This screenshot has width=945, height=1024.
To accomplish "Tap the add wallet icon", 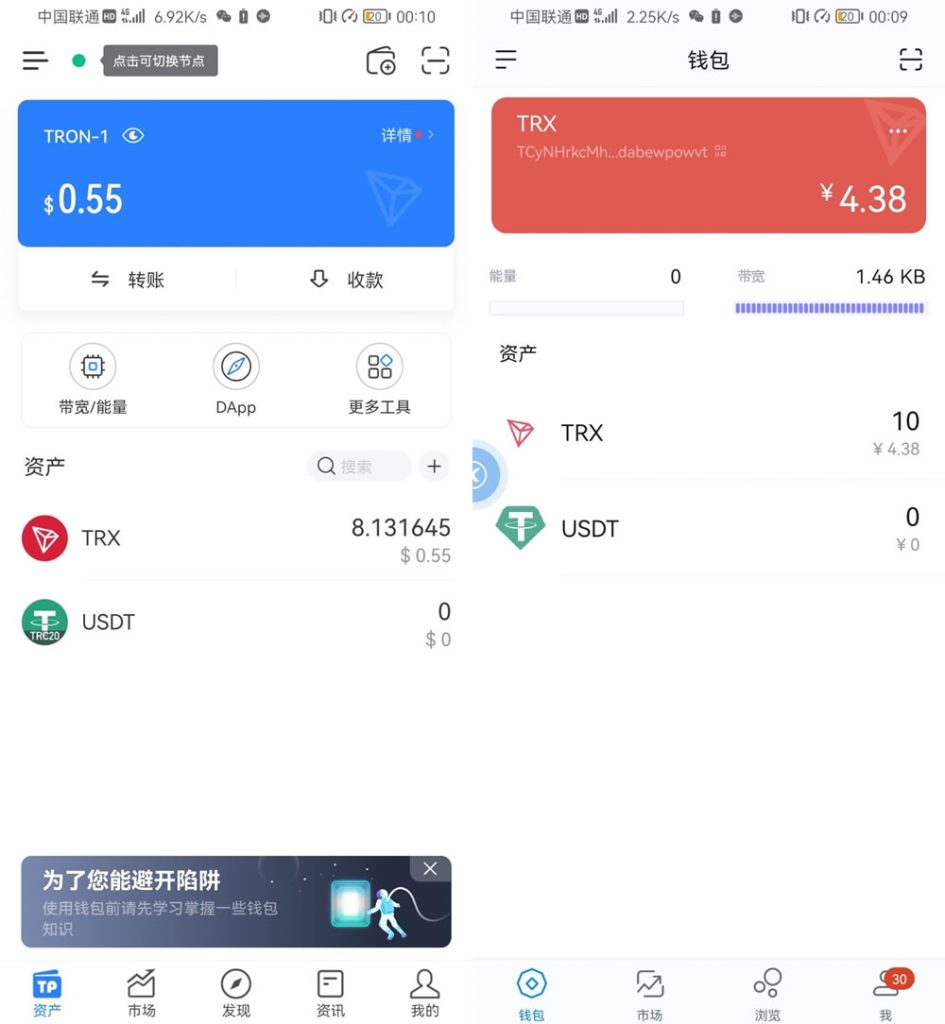I will coord(380,60).
